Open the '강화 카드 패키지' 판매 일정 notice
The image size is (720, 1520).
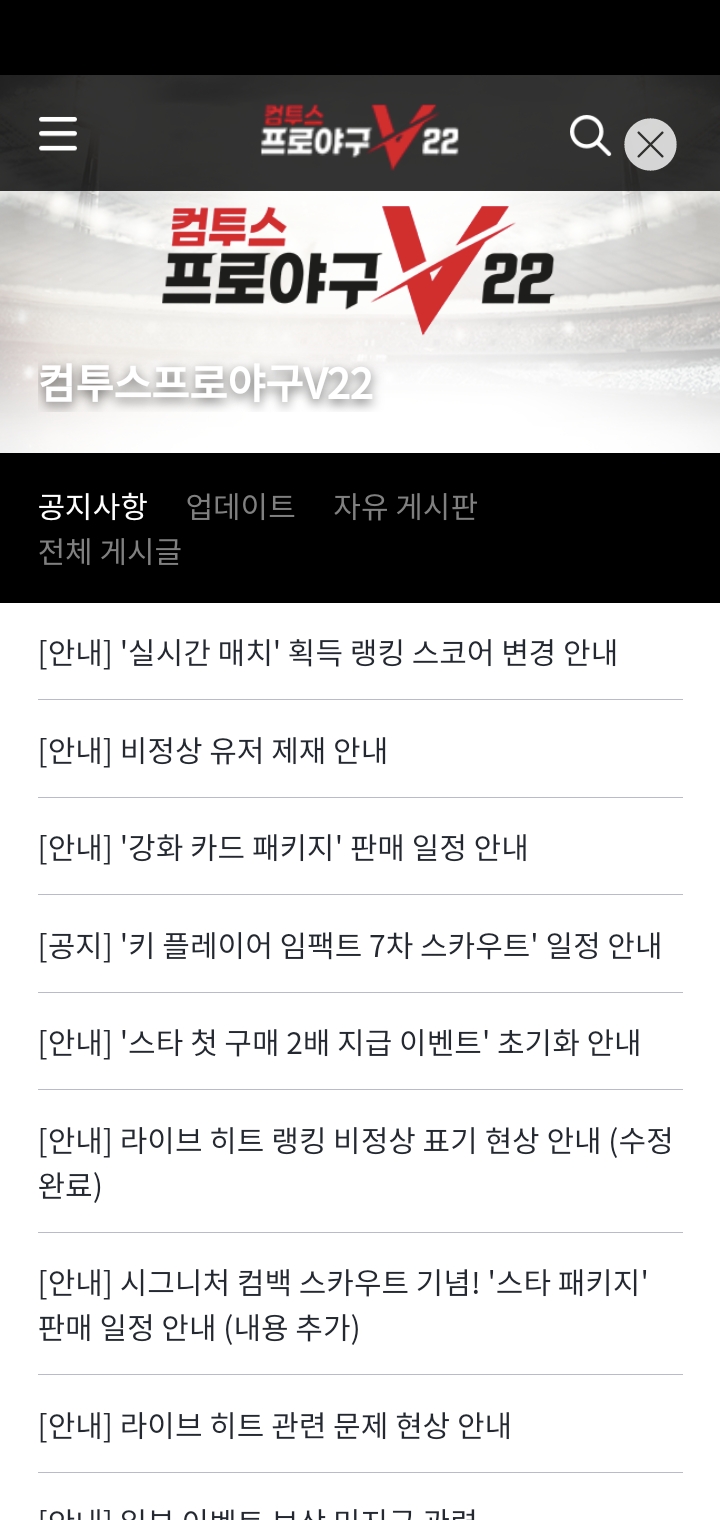click(x=360, y=847)
